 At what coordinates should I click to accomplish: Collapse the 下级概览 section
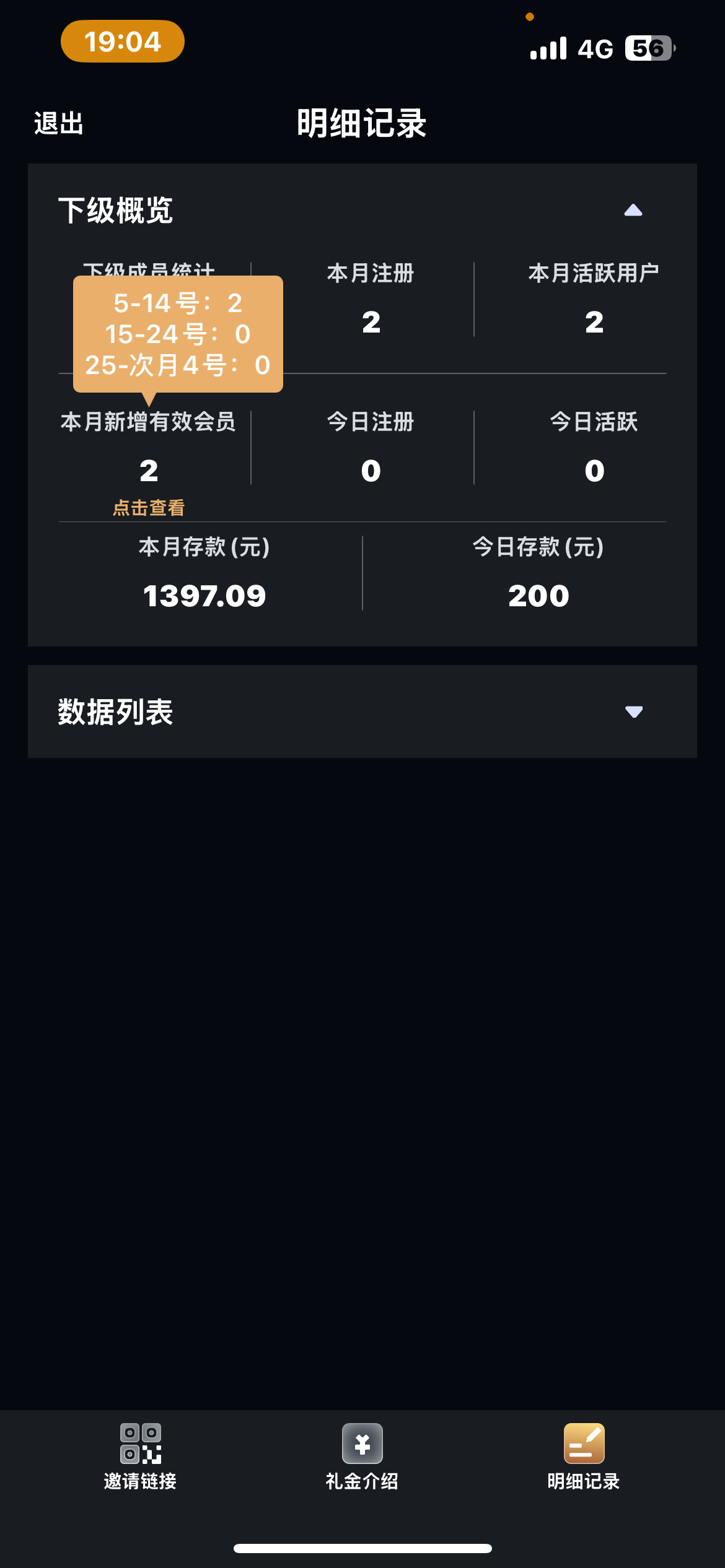click(633, 211)
